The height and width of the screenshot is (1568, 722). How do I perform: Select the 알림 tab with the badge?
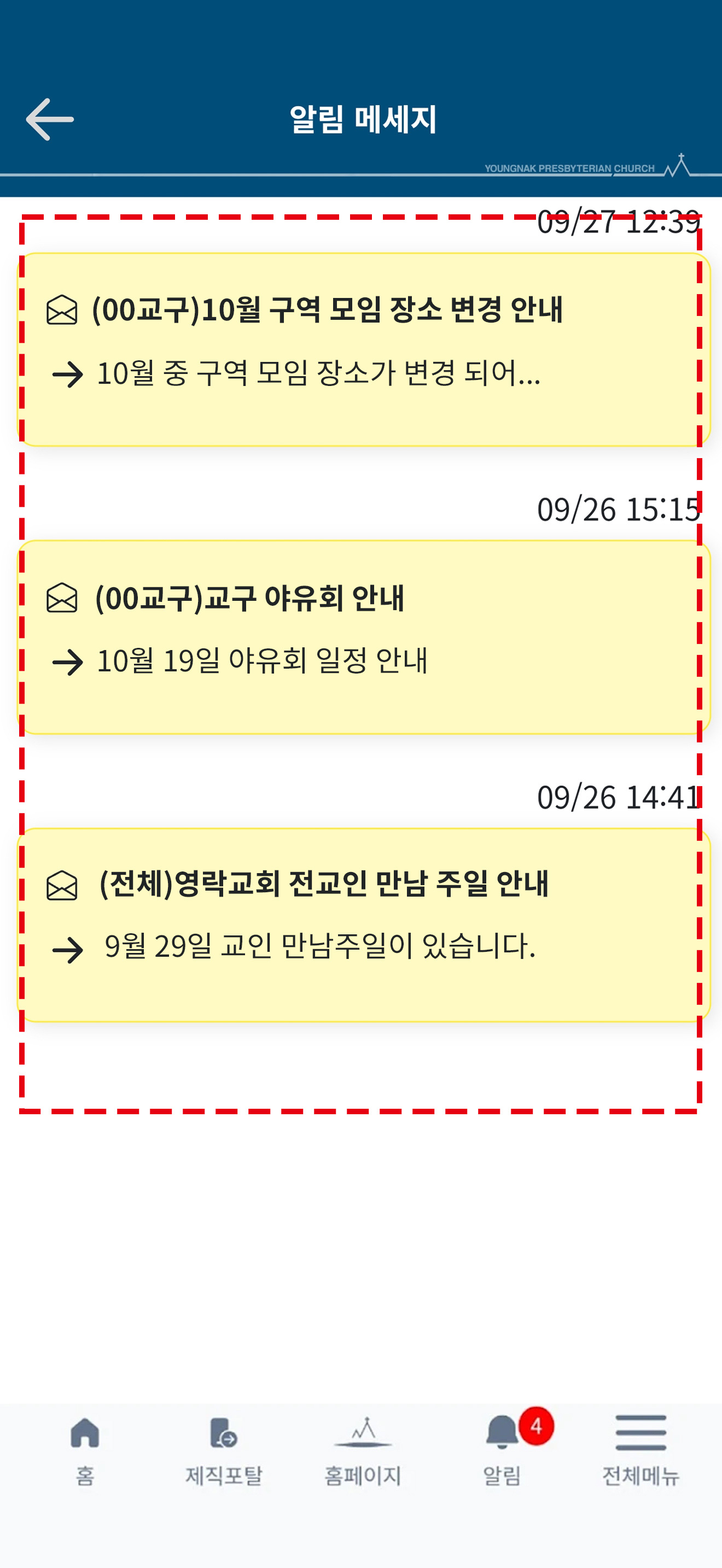(x=503, y=1452)
